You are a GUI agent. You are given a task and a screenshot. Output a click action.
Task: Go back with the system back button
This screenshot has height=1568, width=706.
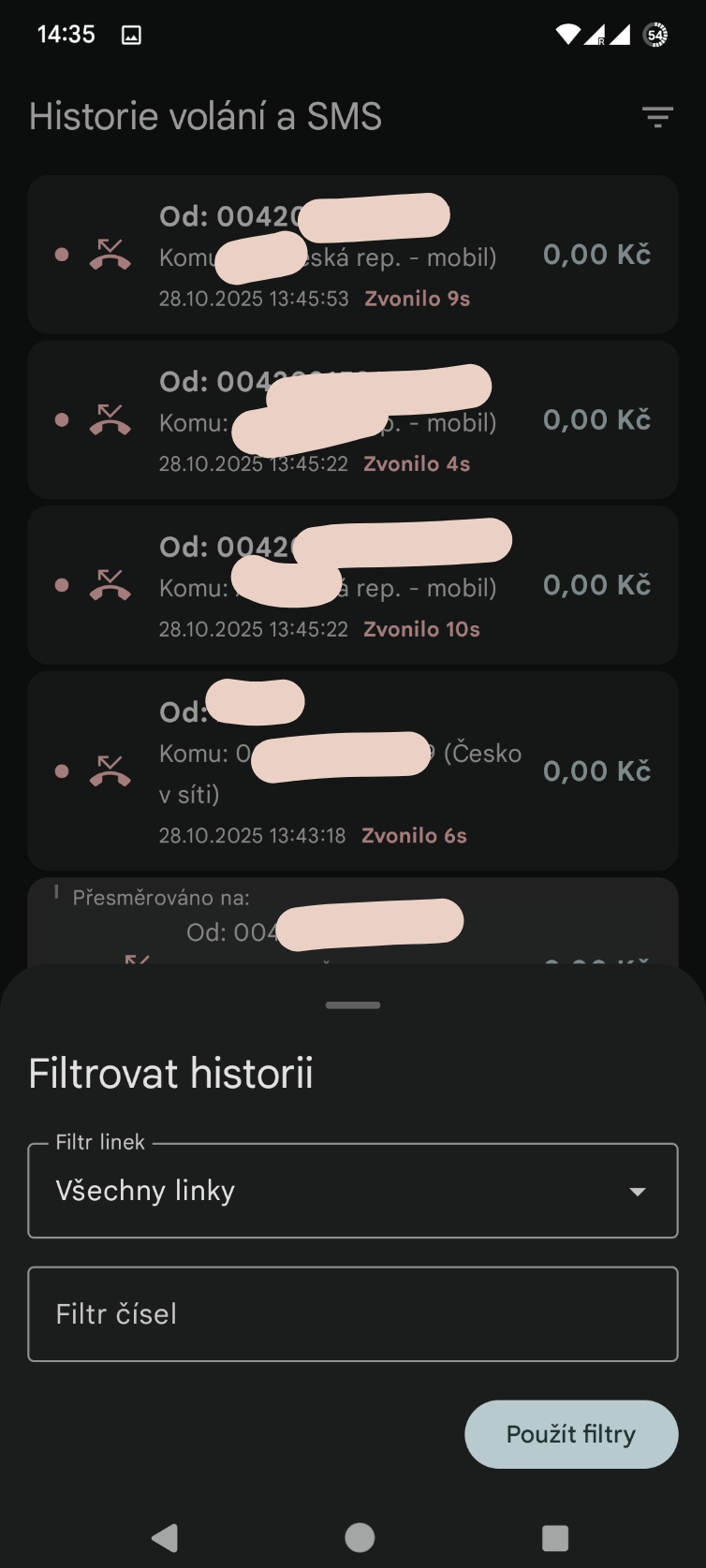(x=165, y=1537)
